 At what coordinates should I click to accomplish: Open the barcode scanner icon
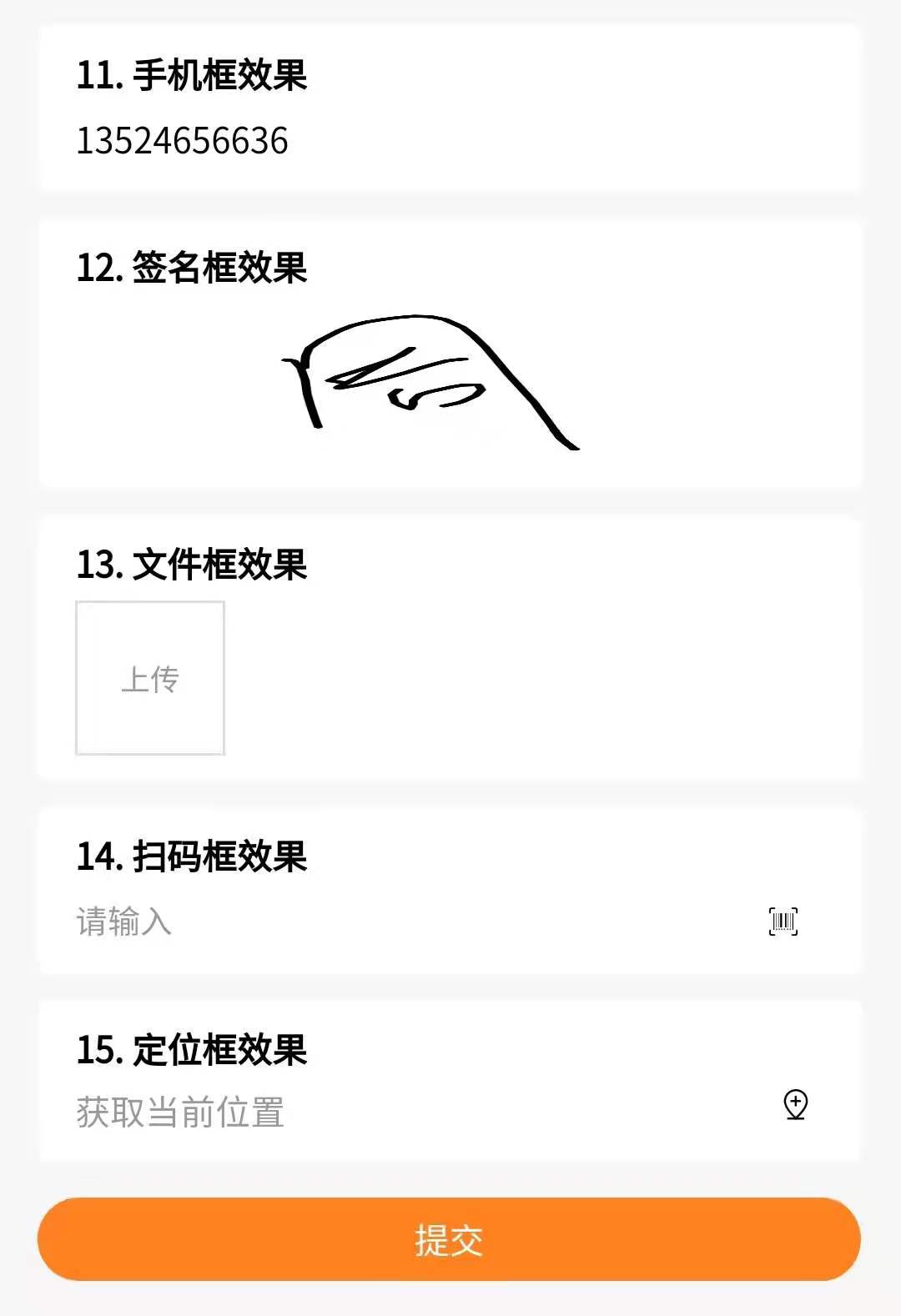pyautogui.click(x=783, y=922)
